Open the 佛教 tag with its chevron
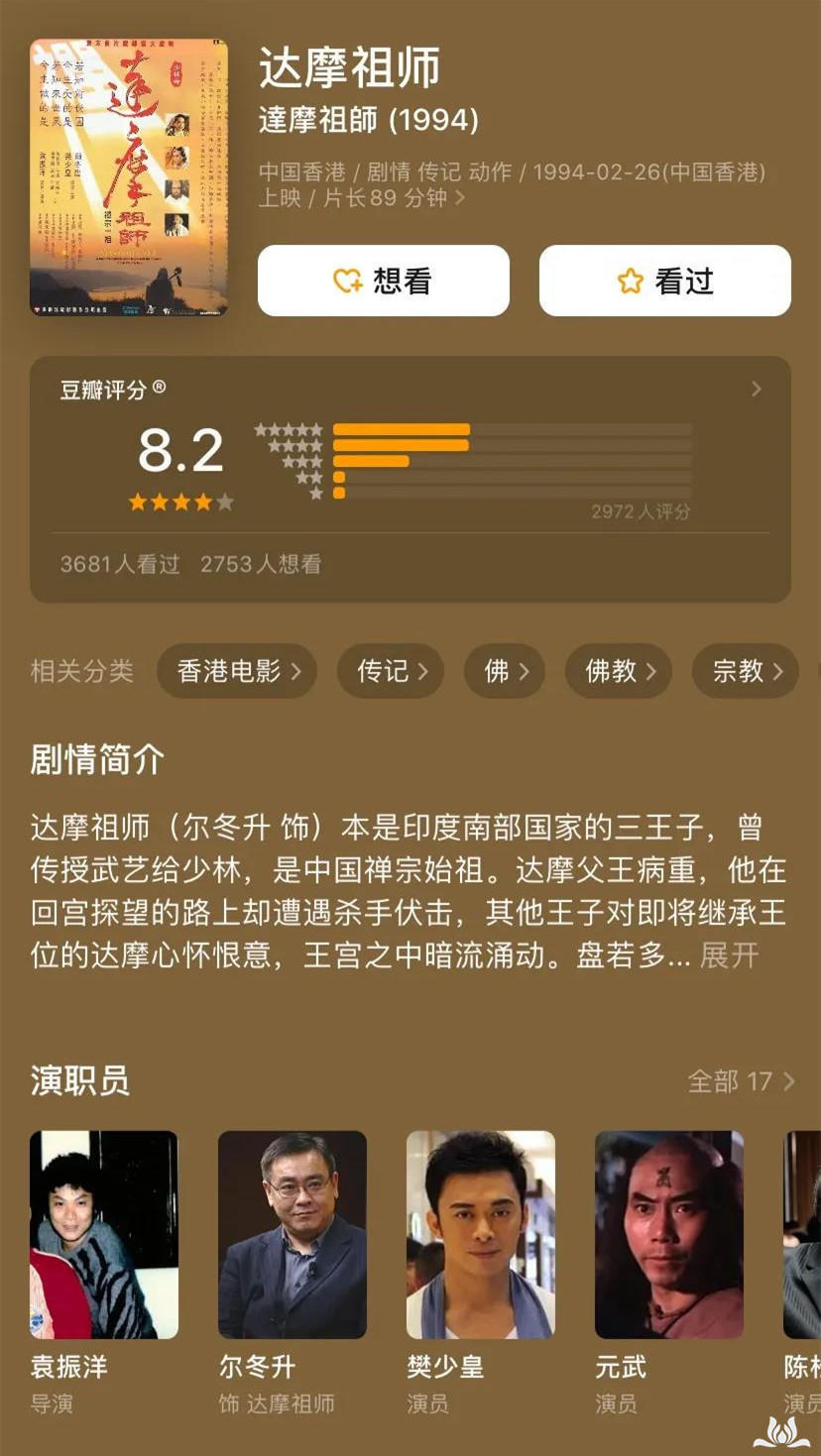This screenshot has height=1456, width=821. coord(618,671)
